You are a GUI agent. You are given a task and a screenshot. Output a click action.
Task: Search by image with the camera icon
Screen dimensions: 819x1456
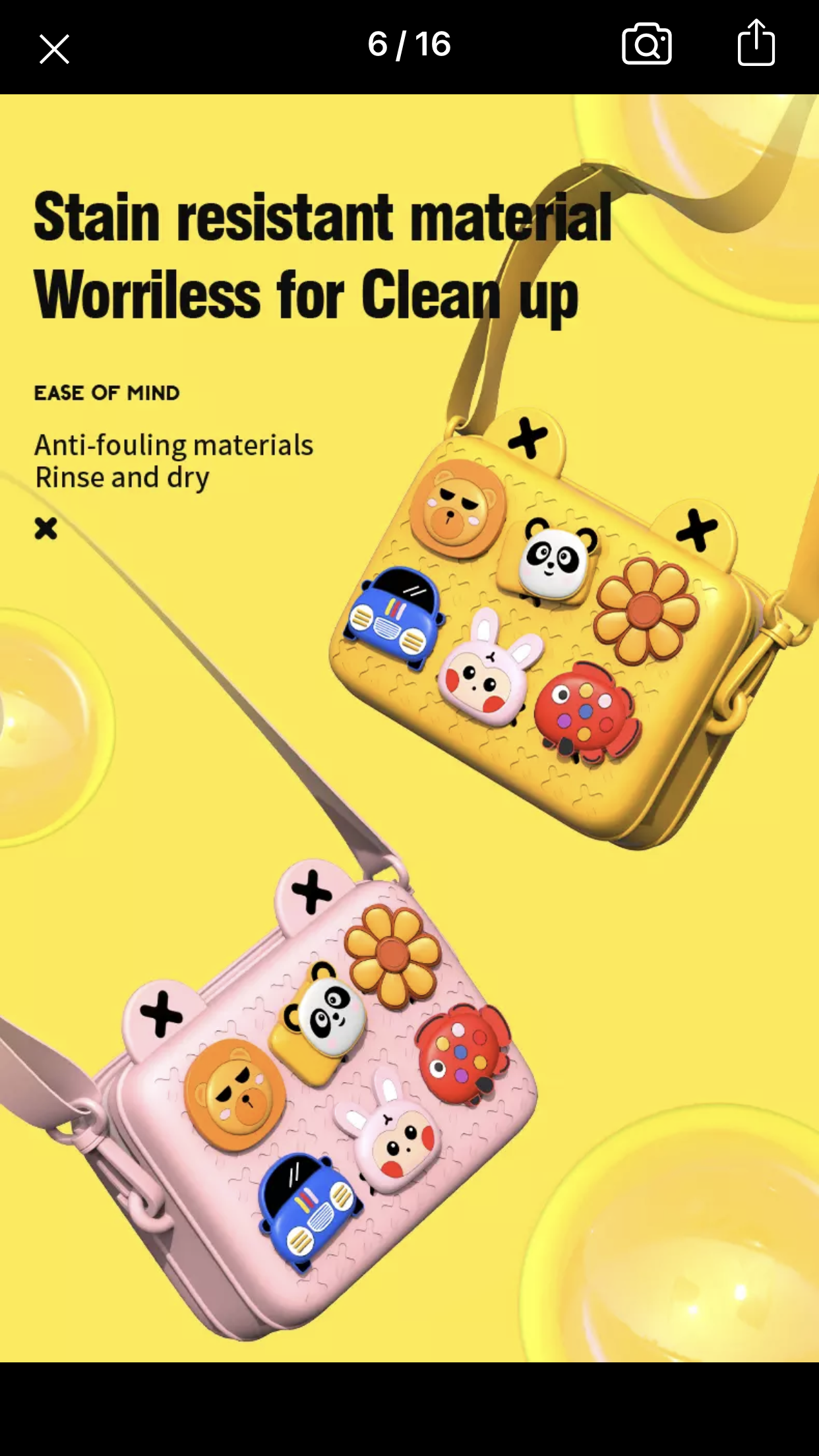(x=646, y=44)
